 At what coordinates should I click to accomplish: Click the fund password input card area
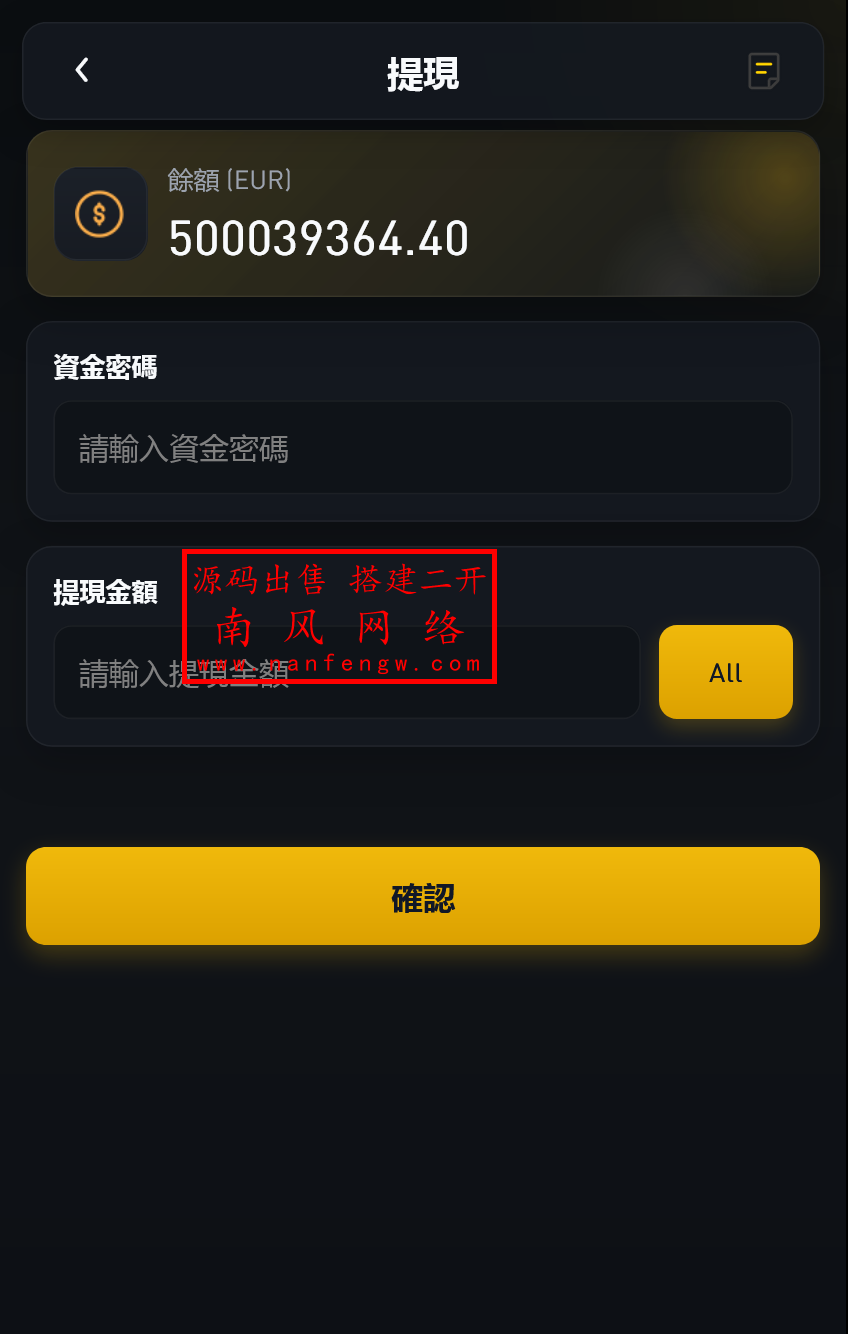(423, 448)
